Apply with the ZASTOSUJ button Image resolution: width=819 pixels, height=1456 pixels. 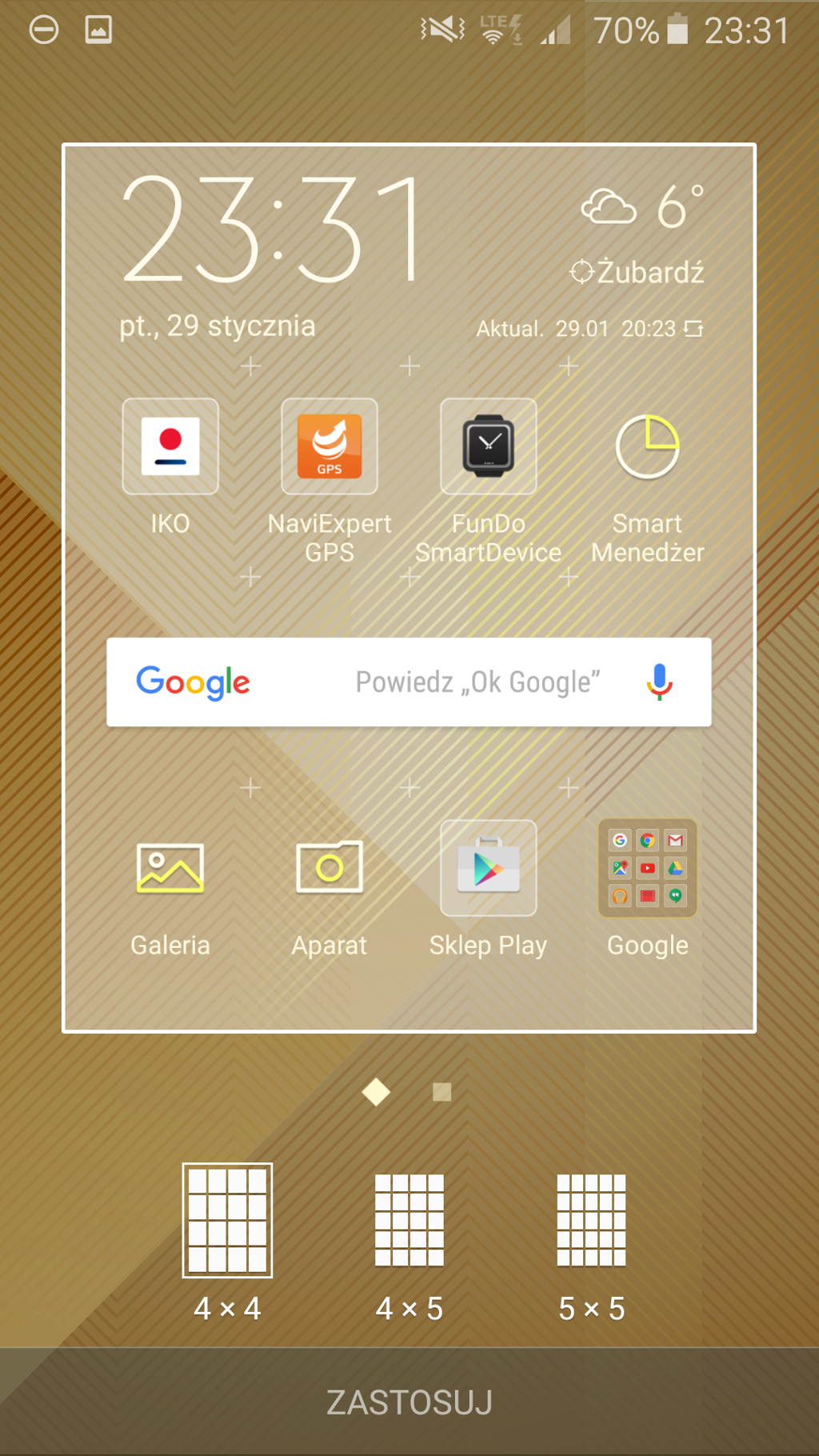tap(409, 1402)
